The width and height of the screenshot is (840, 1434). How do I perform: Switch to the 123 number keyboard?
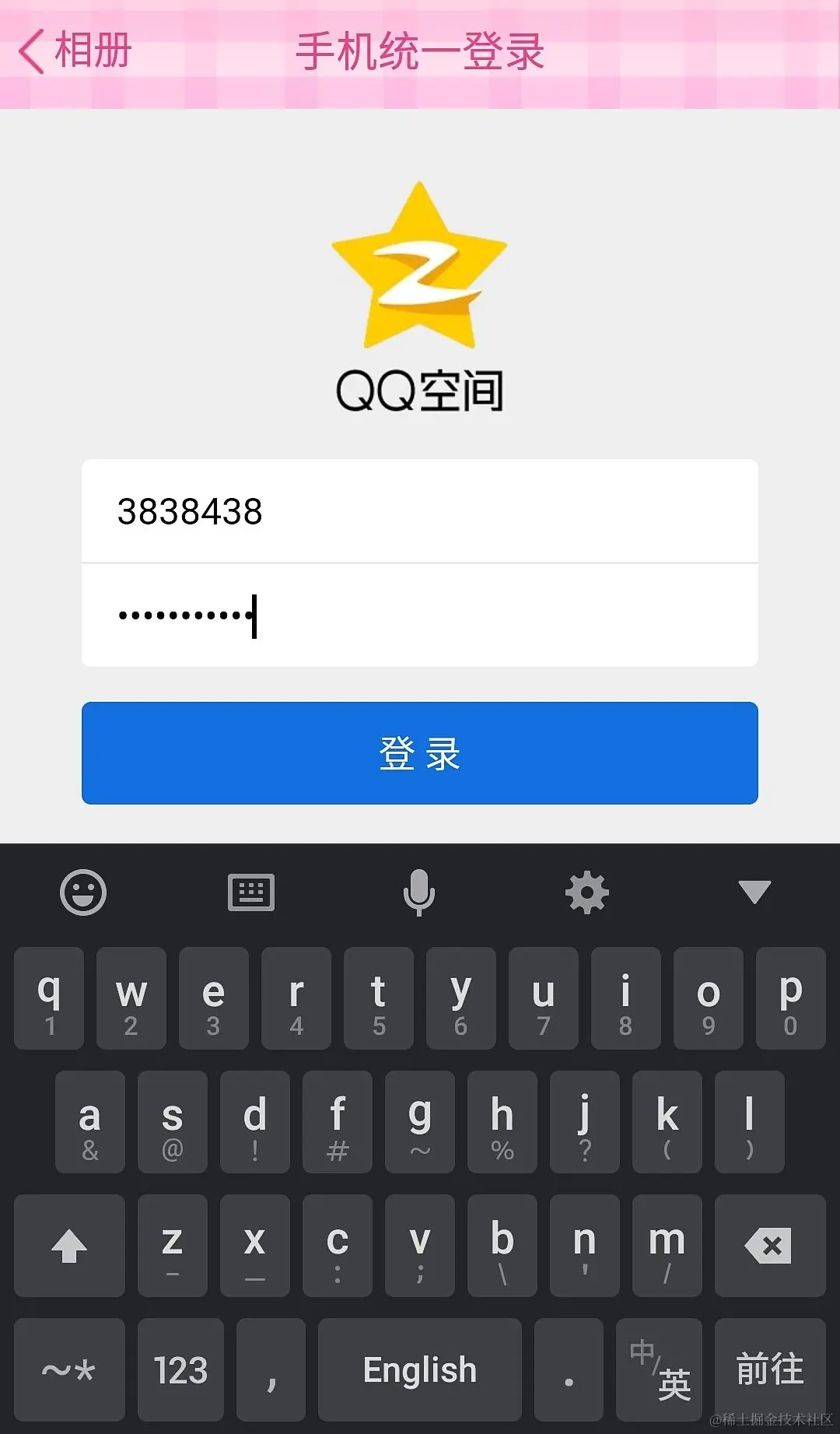coord(180,1369)
